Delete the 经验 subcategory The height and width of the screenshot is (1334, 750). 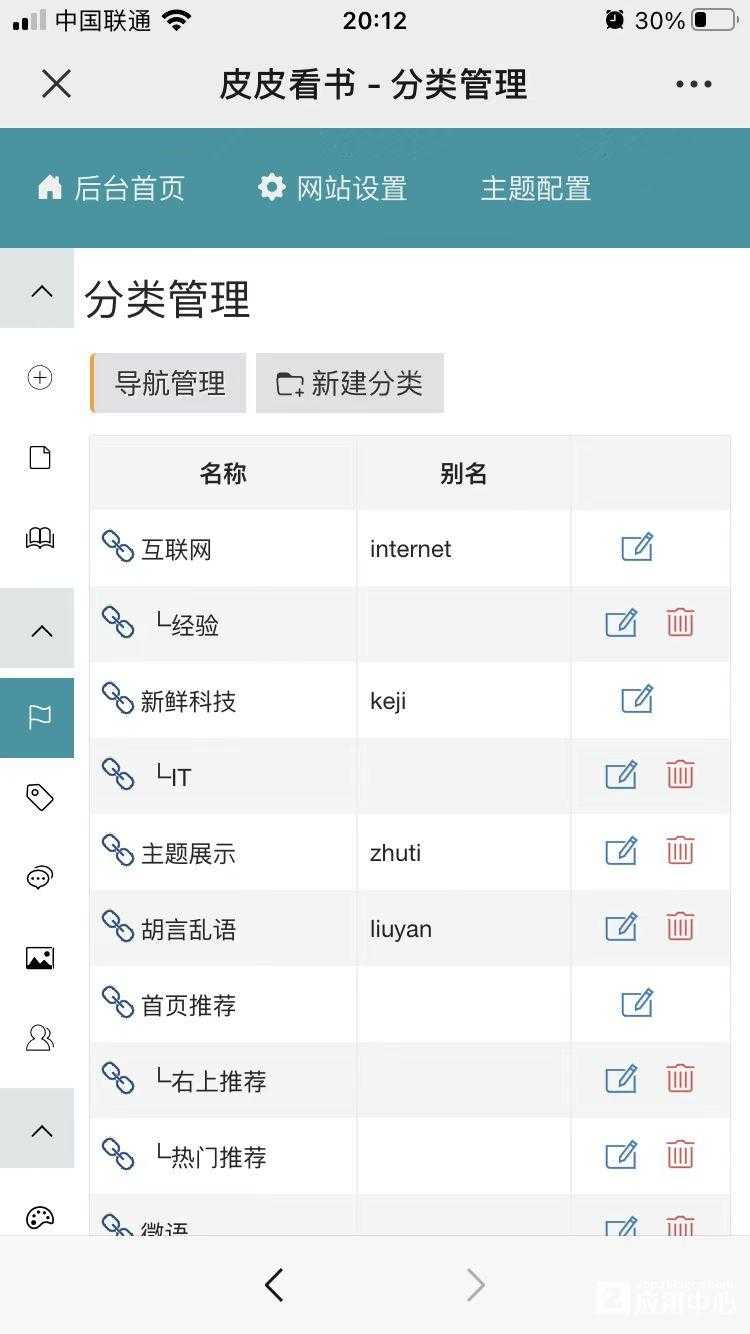[680, 623]
